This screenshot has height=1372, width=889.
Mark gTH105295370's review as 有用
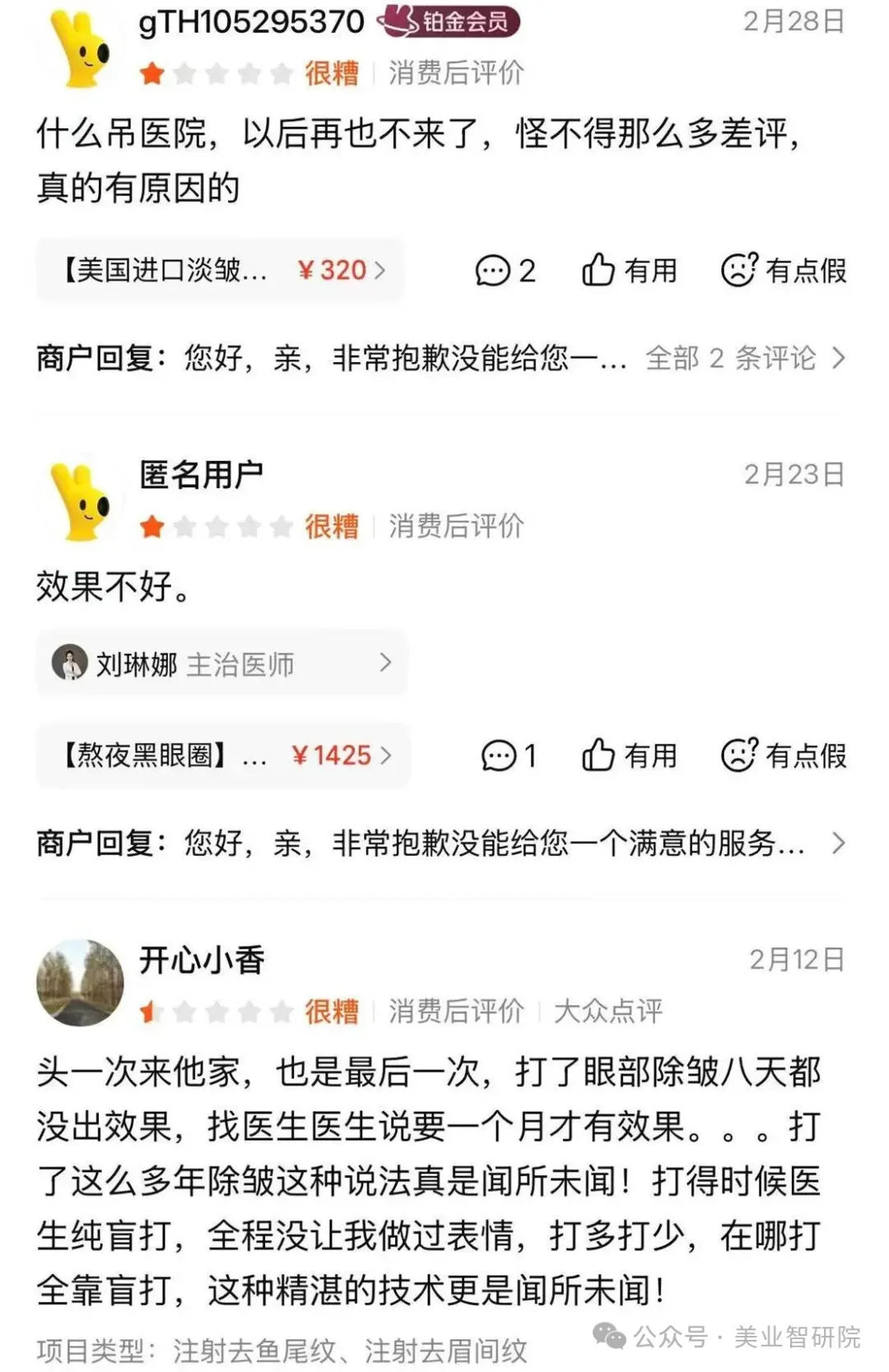coord(629,270)
